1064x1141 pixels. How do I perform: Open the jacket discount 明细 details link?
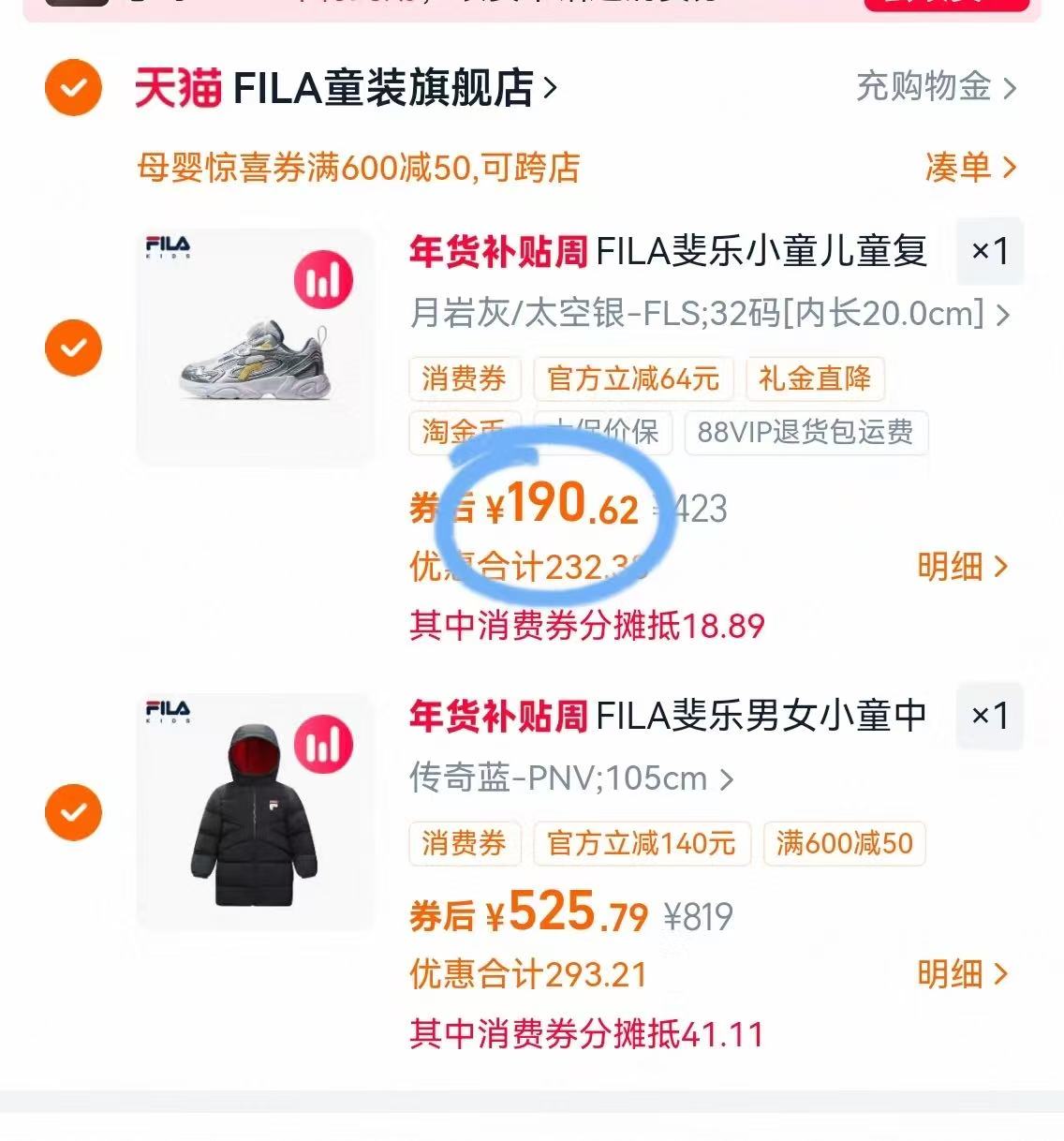(x=966, y=974)
